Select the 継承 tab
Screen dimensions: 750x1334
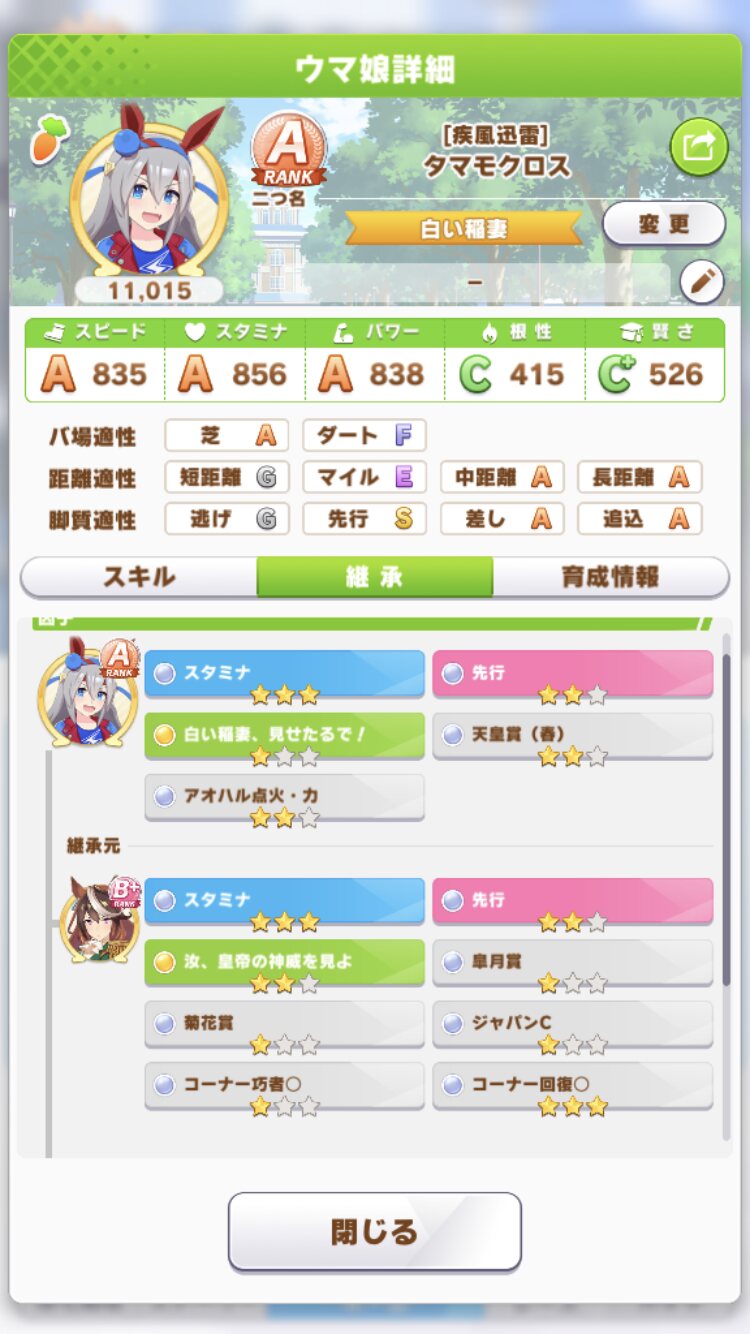(374, 577)
